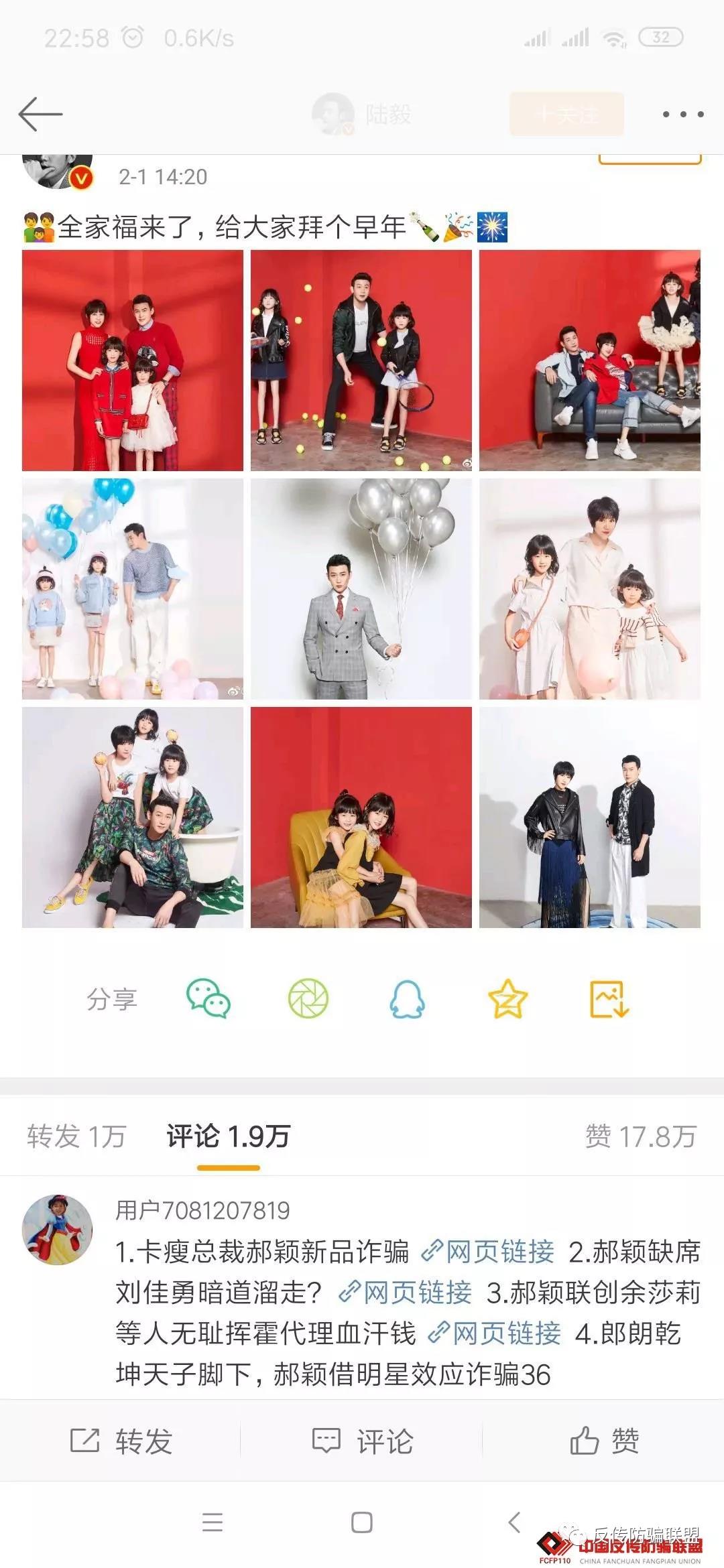724x1568 pixels.
Task: Open the profile of 用户7081207819
Action: point(58,1229)
